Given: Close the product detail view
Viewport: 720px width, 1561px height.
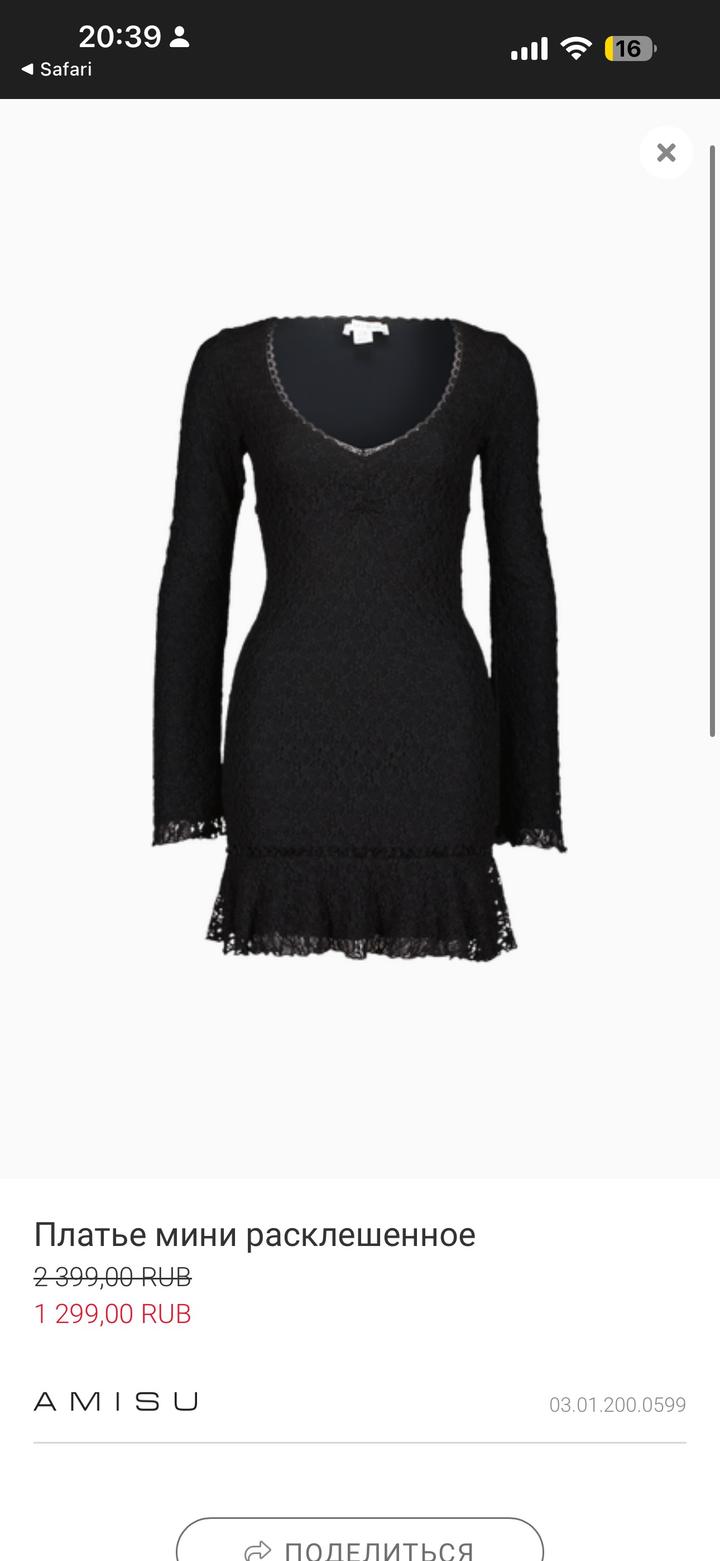Looking at the screenshot, I should tap(666, 153).
